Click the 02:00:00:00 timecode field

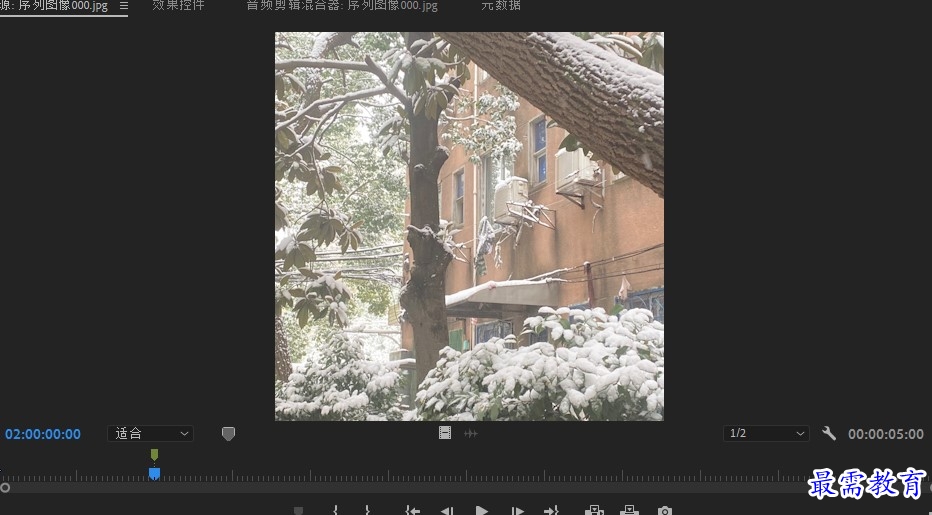43,434
